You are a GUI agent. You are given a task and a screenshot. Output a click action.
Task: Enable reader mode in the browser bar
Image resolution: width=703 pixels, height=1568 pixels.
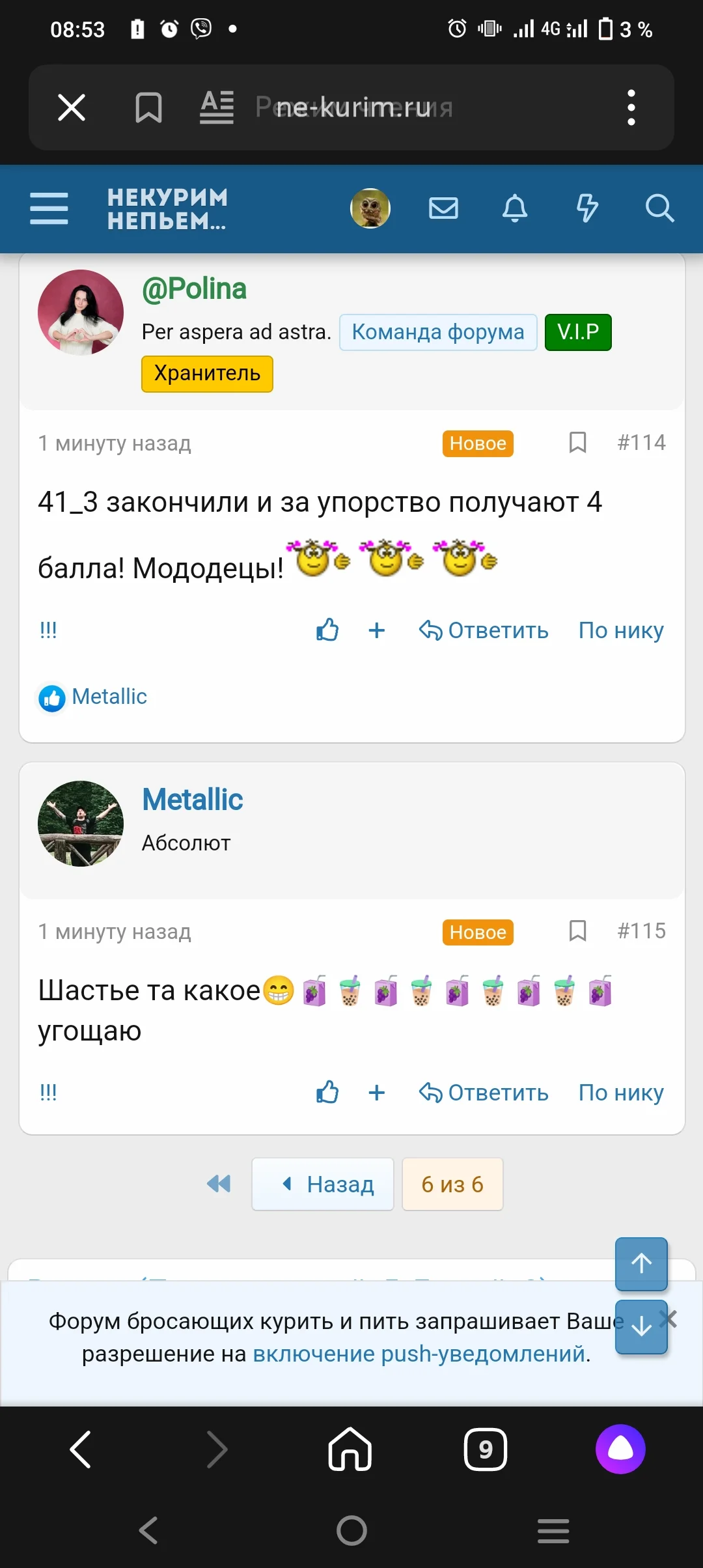(216, 107)
